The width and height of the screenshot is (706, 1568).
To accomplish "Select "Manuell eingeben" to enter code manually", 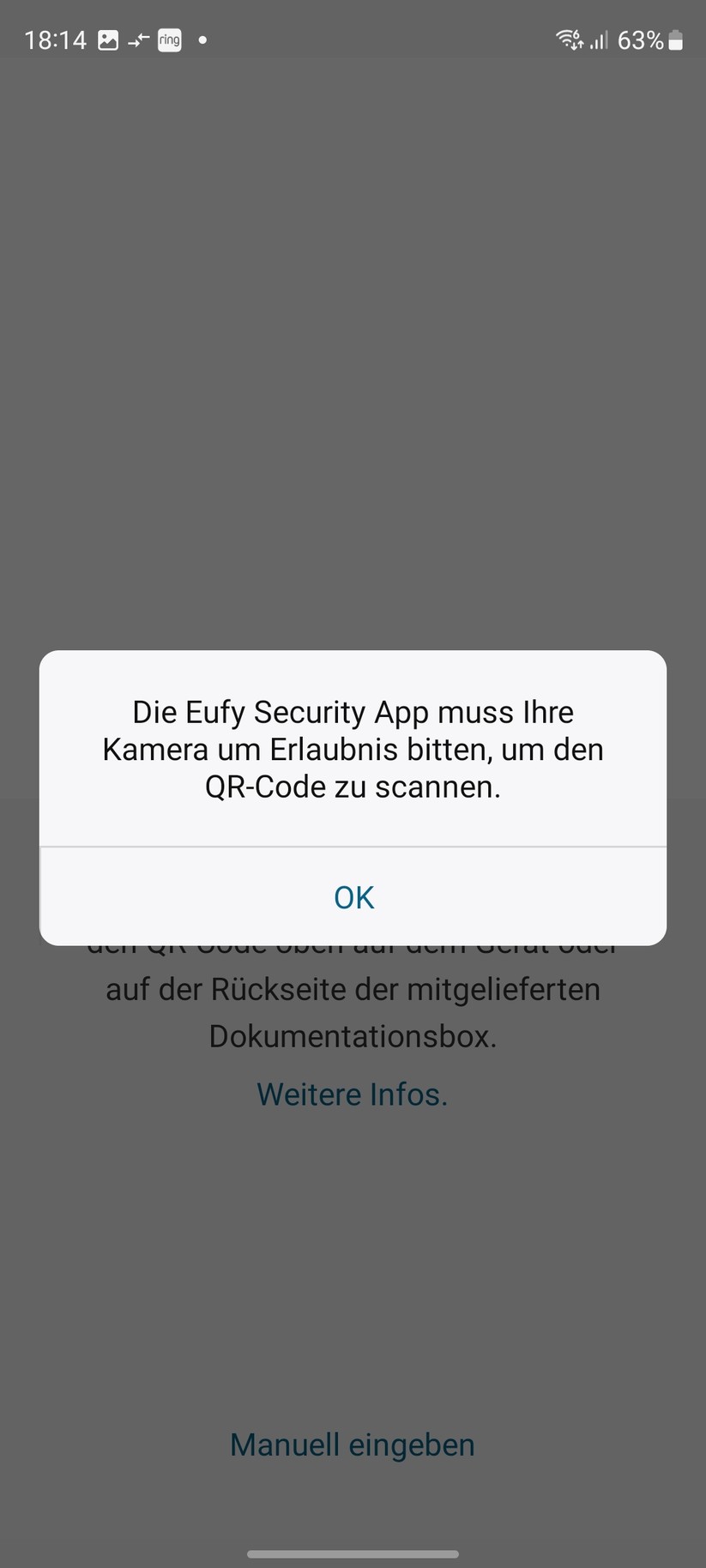I will (352, 1444).
